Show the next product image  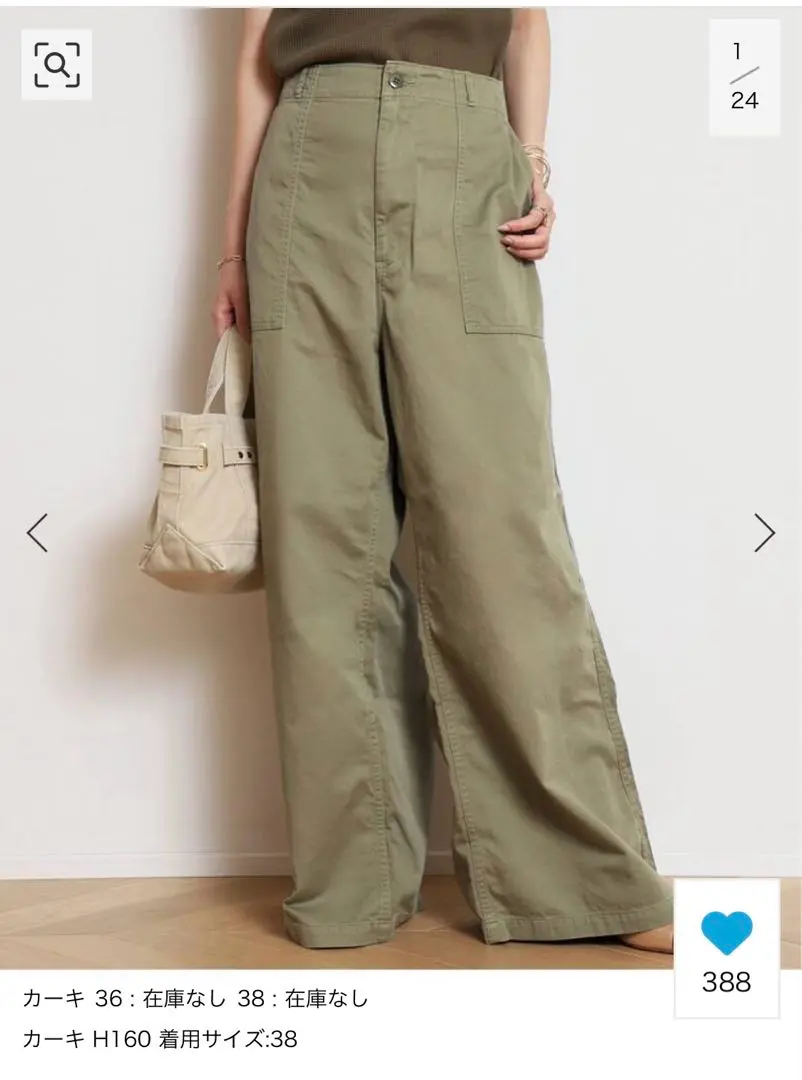[764, 533]
